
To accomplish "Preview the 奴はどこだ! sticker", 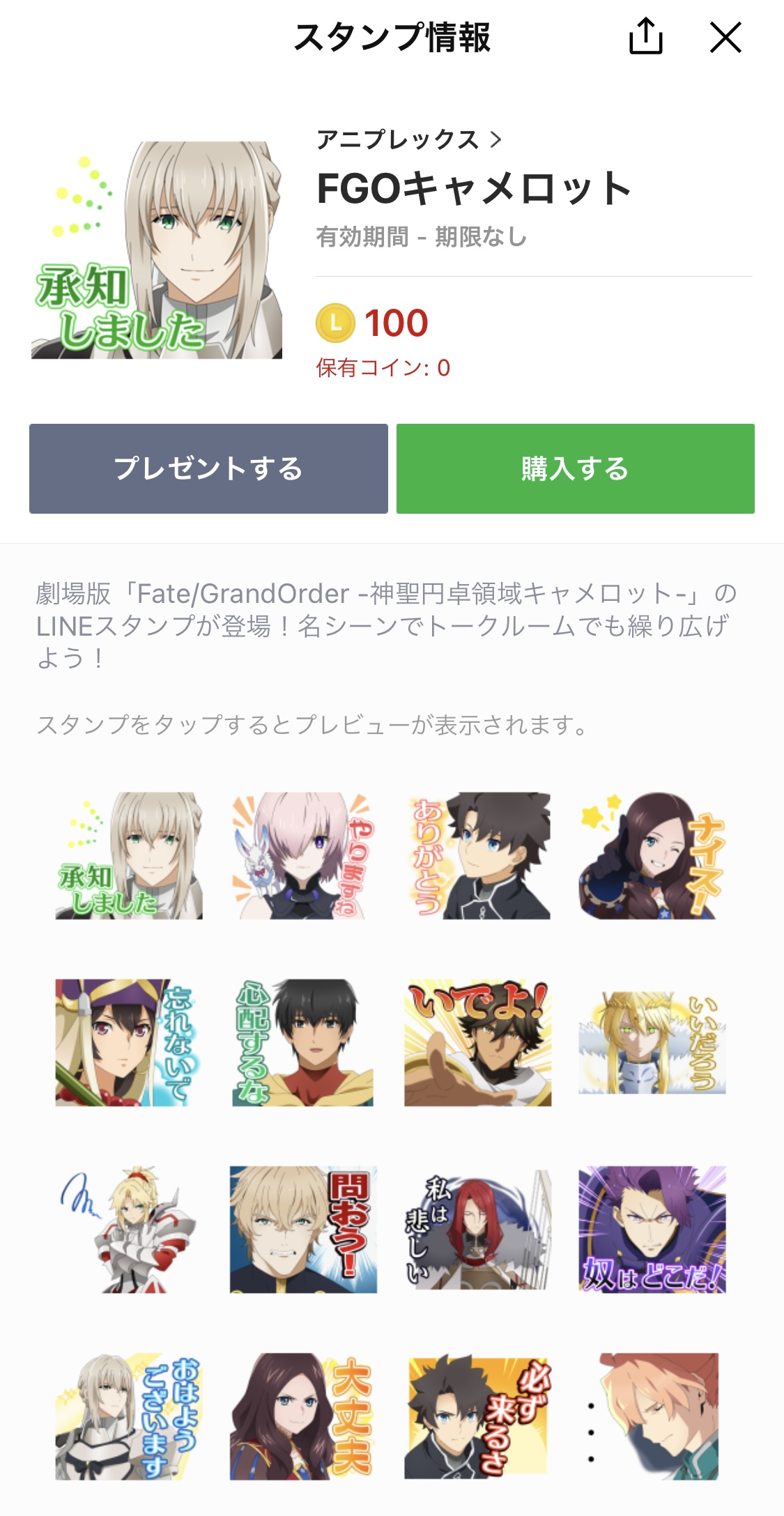I will point(652,1229).
